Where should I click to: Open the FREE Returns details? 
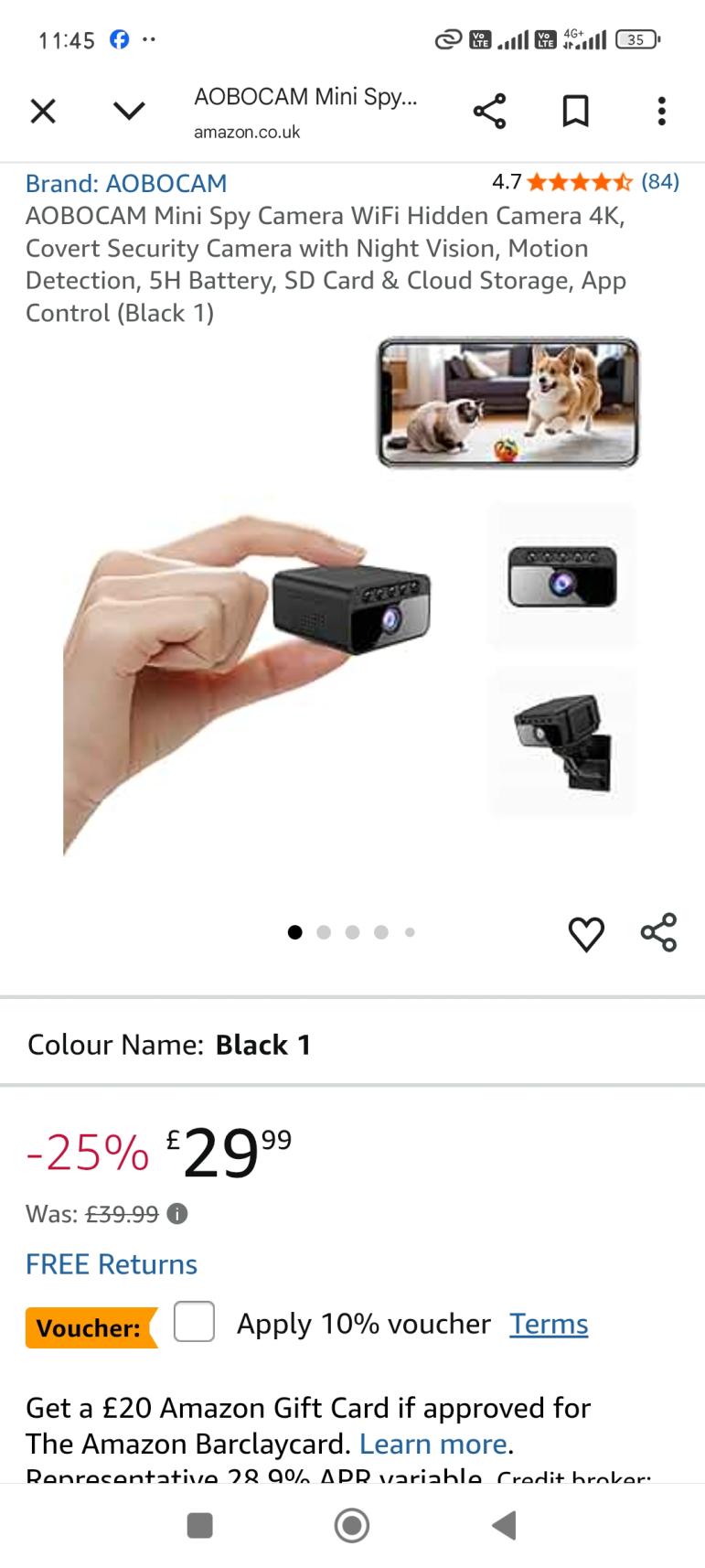112,1264
